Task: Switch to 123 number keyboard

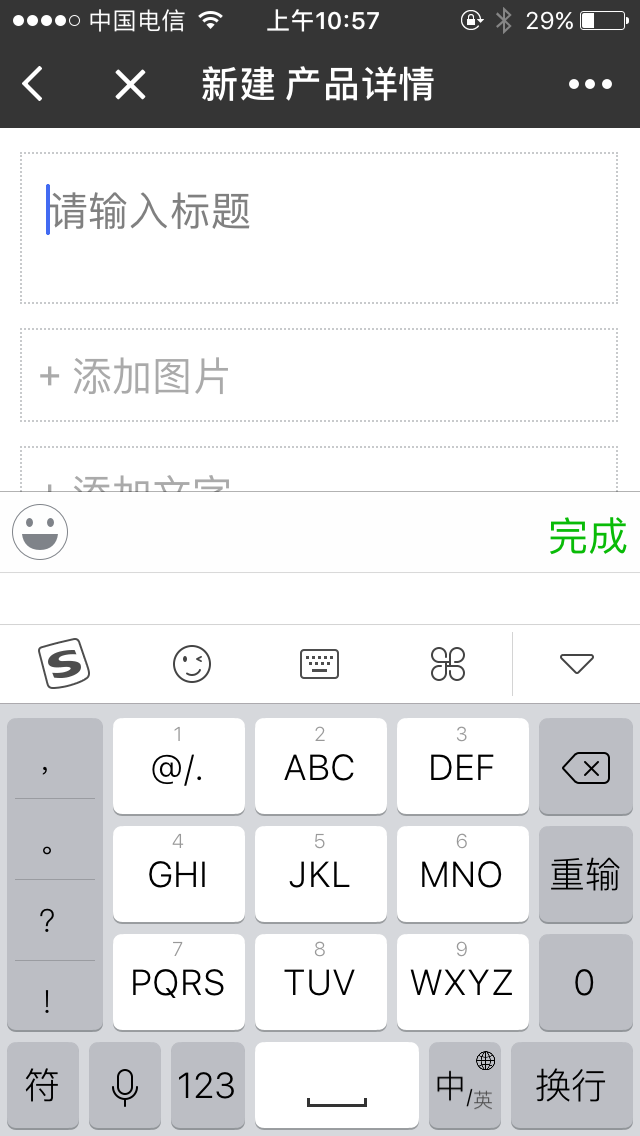Action: tap(206, 1085)
